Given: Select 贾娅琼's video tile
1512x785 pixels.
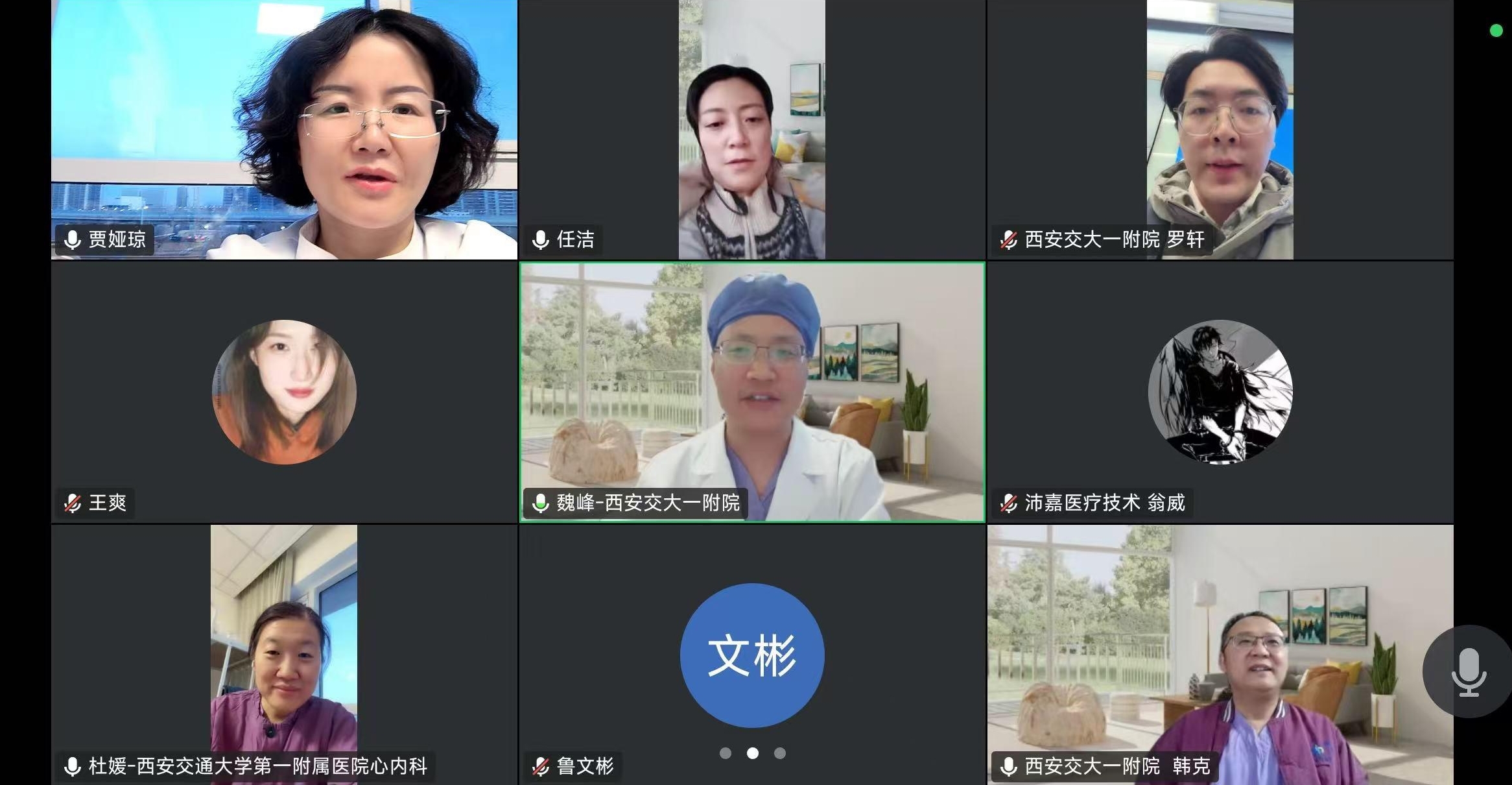Looking at the screenshot, I should 284,130.
